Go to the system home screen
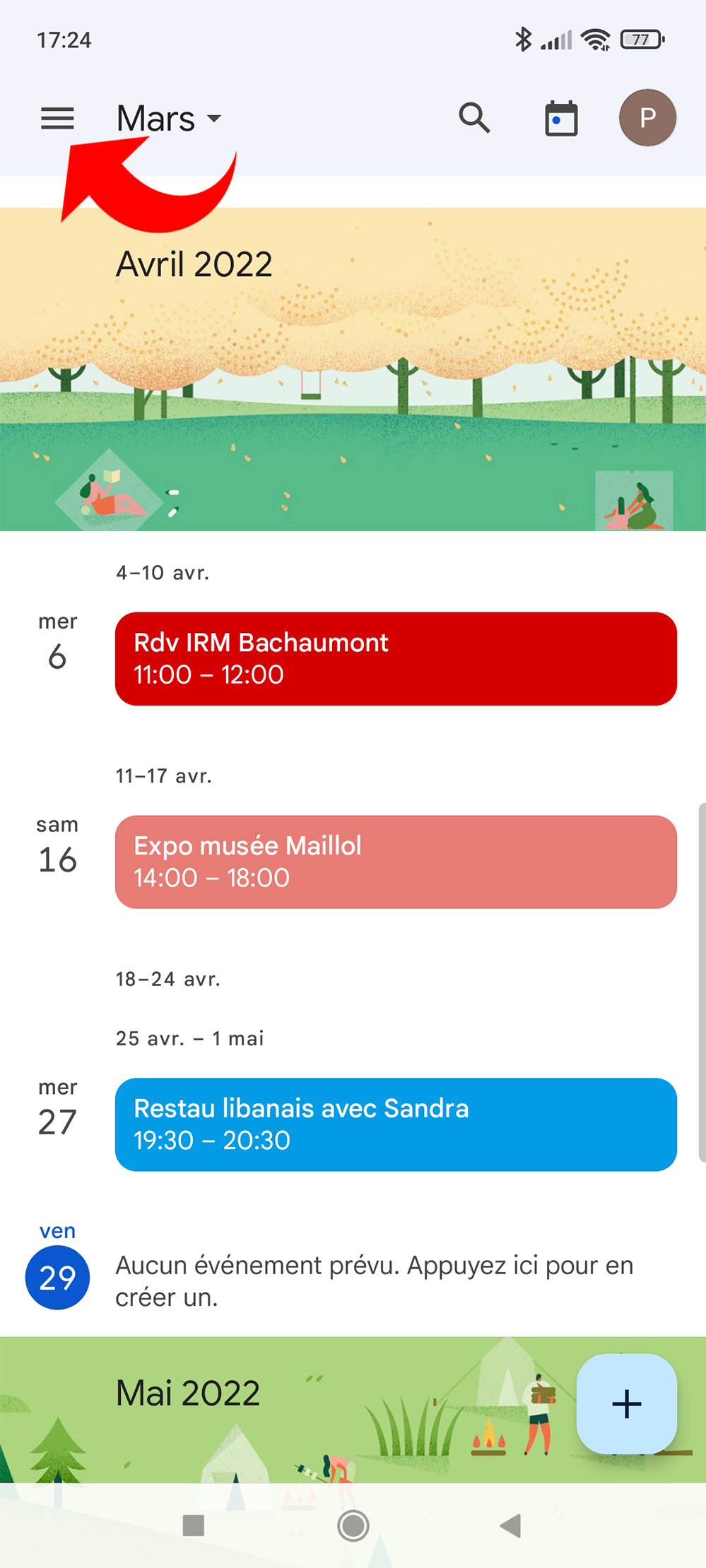 (x=353, y=1526)
